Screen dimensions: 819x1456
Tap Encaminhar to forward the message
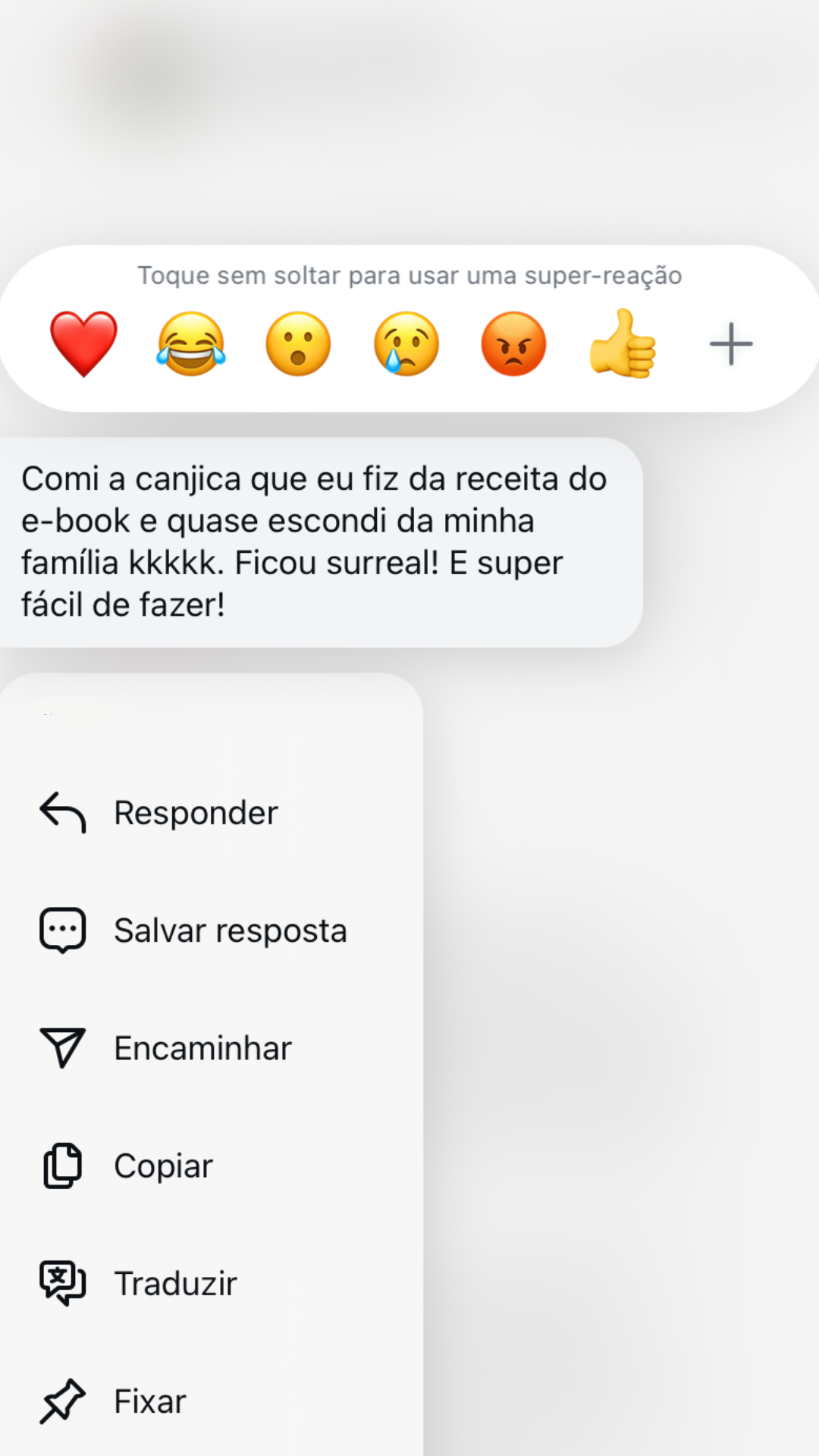click(202, 1048)
